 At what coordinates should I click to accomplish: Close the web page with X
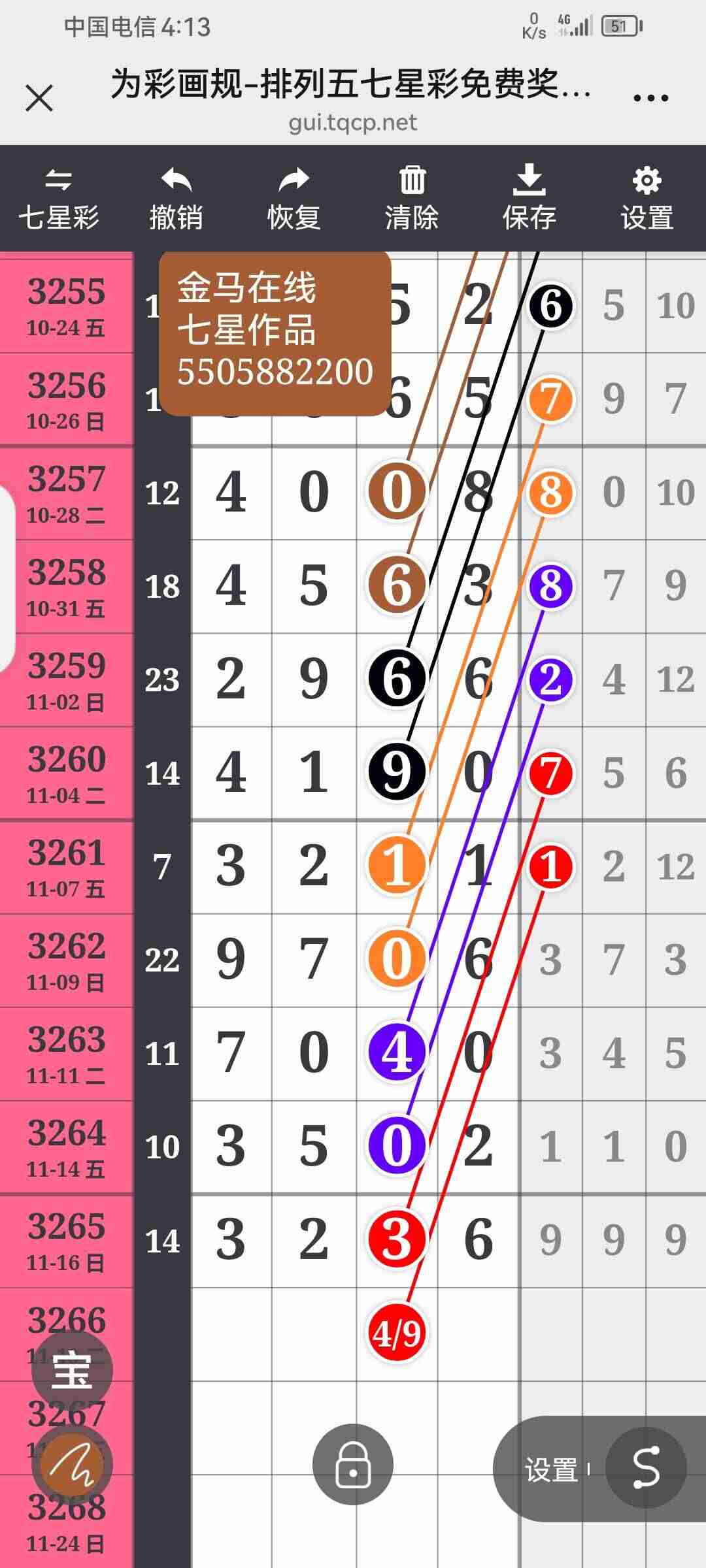[x=39, y=99]
